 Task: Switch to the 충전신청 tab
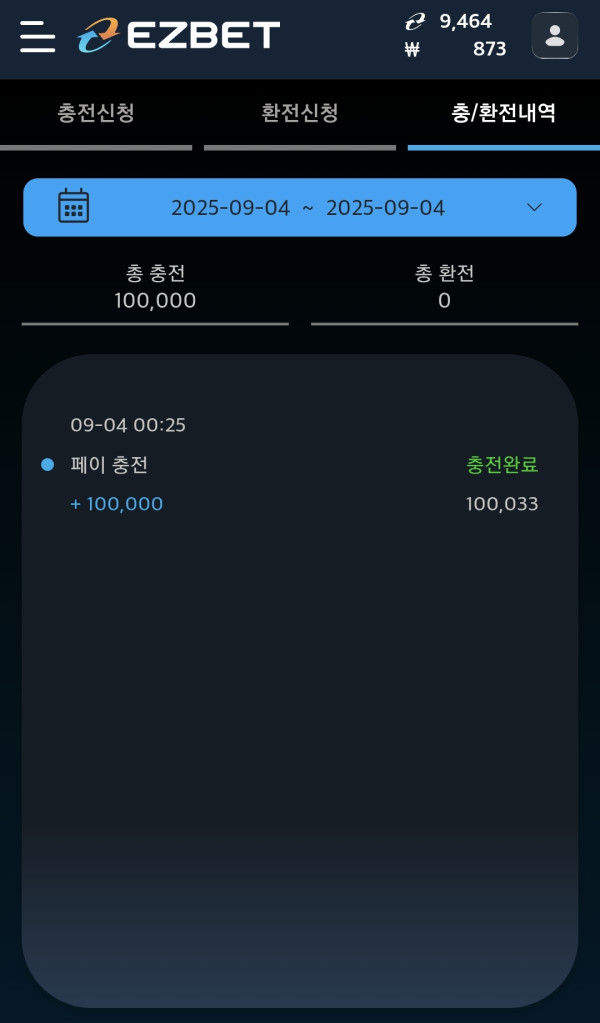tap(96, 113)
